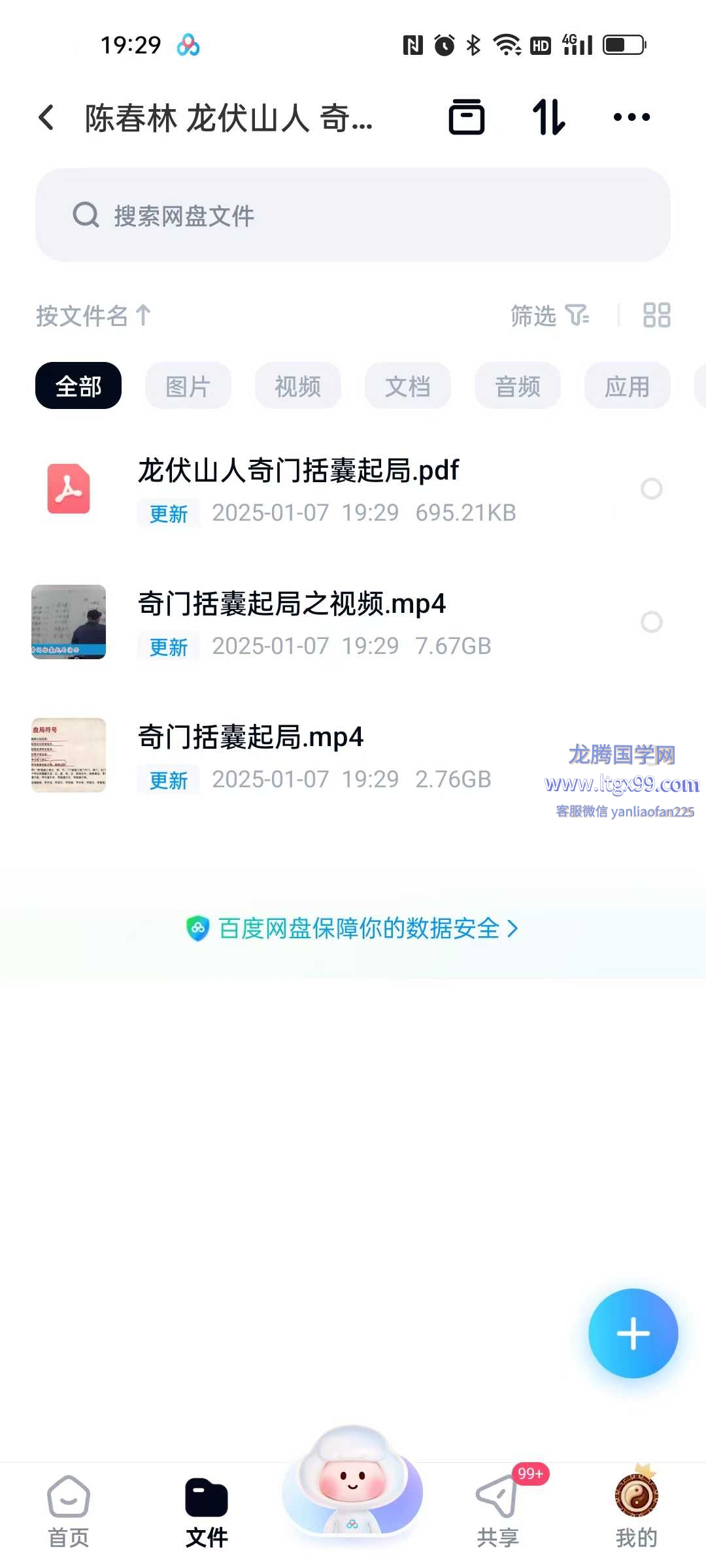Open 龙伏山人奇门括囊起局.pdf
This screenshot has width=706, height=1568.
(298, 472)
